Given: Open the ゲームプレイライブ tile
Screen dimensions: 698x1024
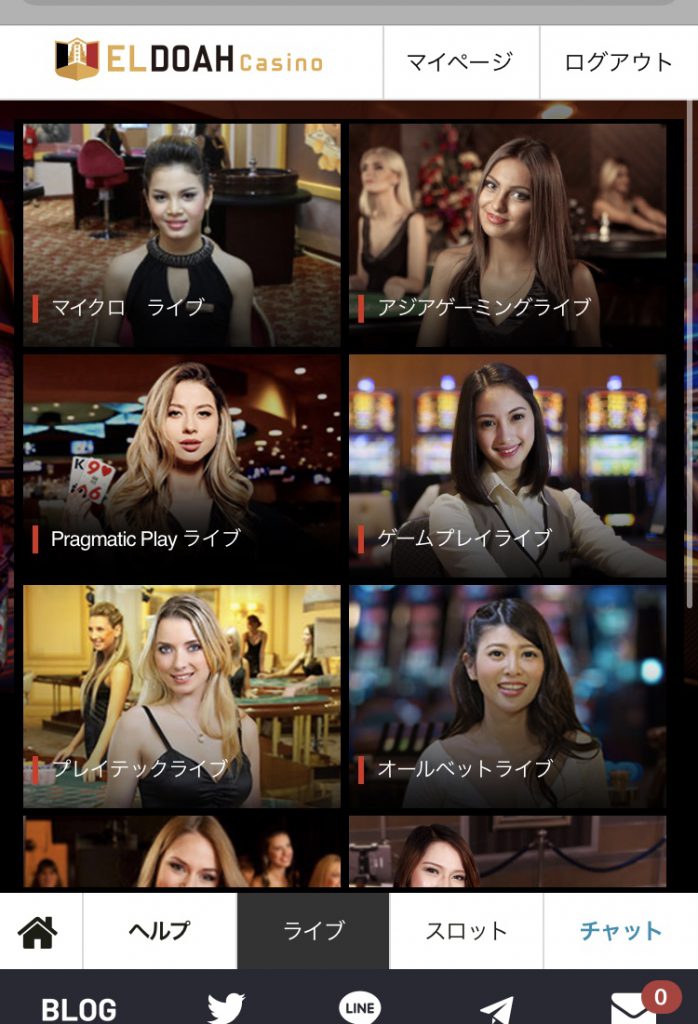Looking at the screenshot, I should click(507, 466).
